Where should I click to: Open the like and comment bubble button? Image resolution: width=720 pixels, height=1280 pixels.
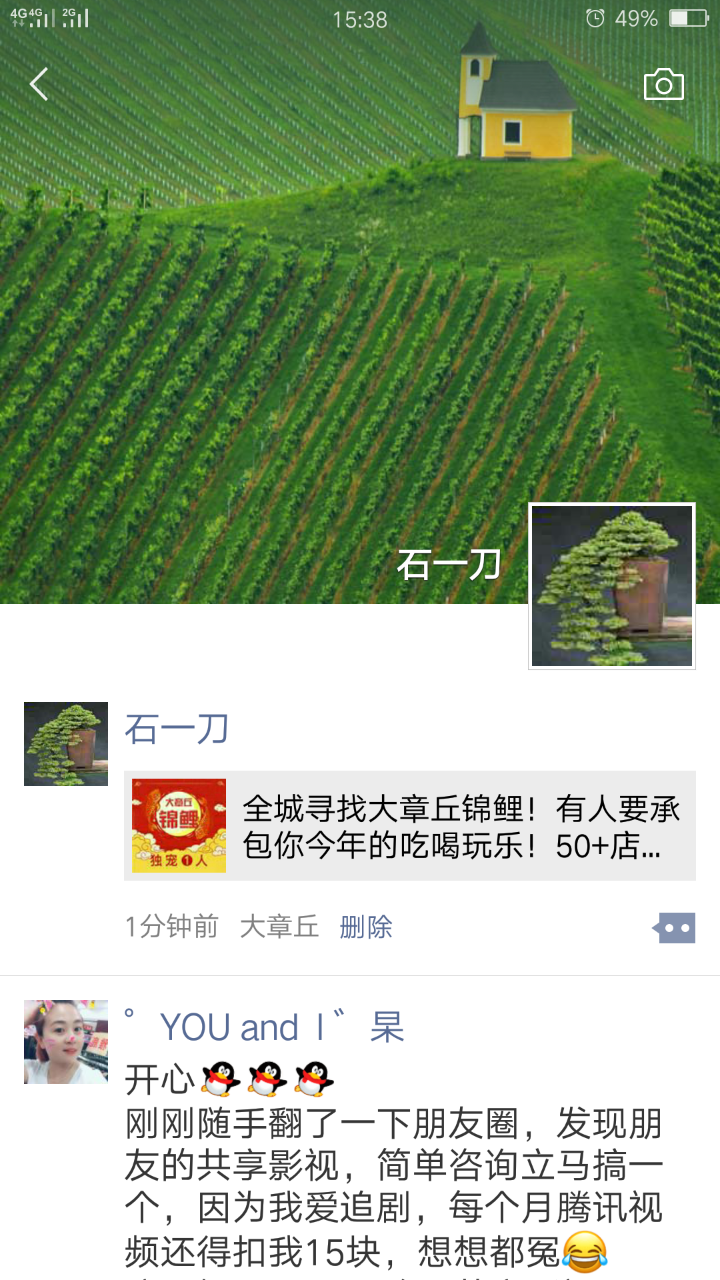click(x=674, y=928)
